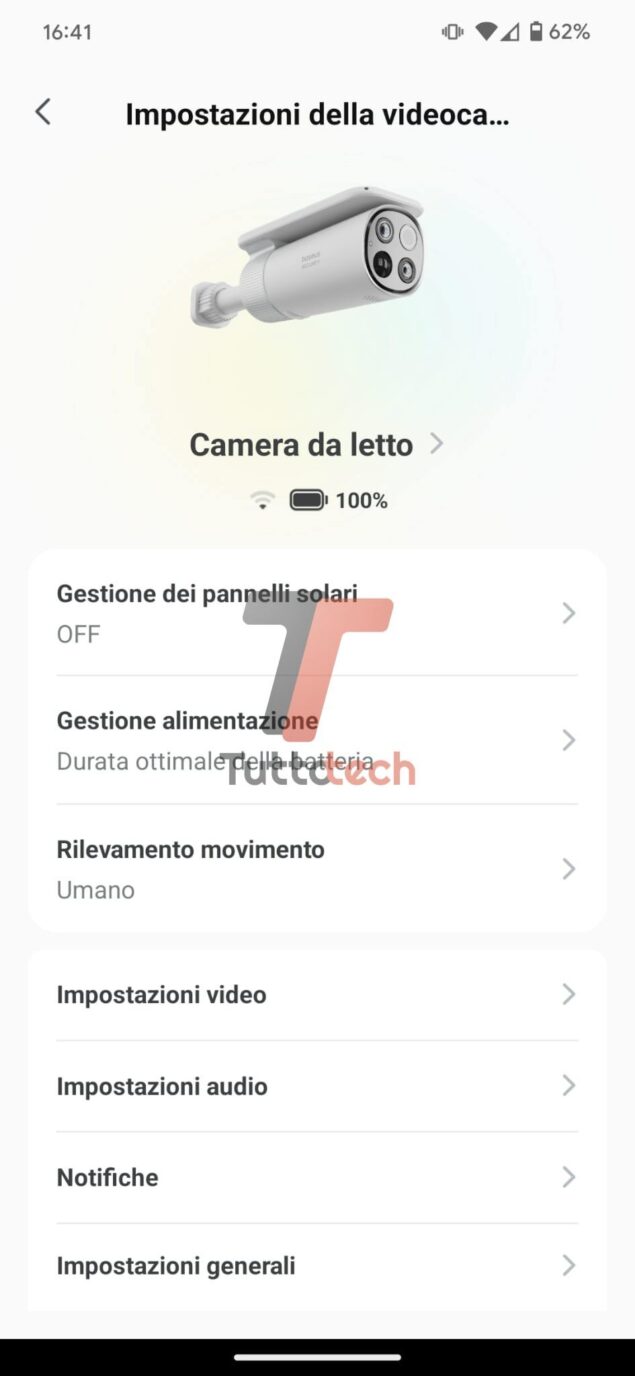The height and width of the screenshot is (1376, 635).
Task: Open Impostazioni generali
Action: (x=316, y=1265)
